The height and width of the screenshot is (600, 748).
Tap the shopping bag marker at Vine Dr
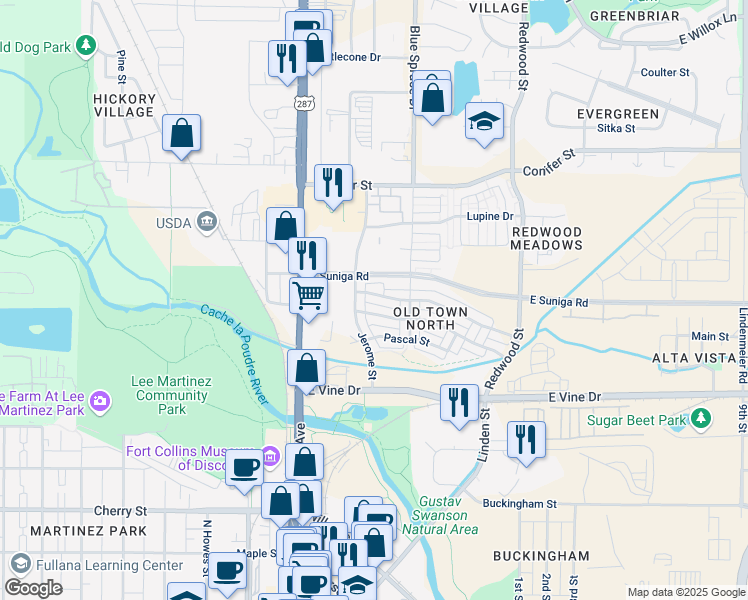coord(306,368)
